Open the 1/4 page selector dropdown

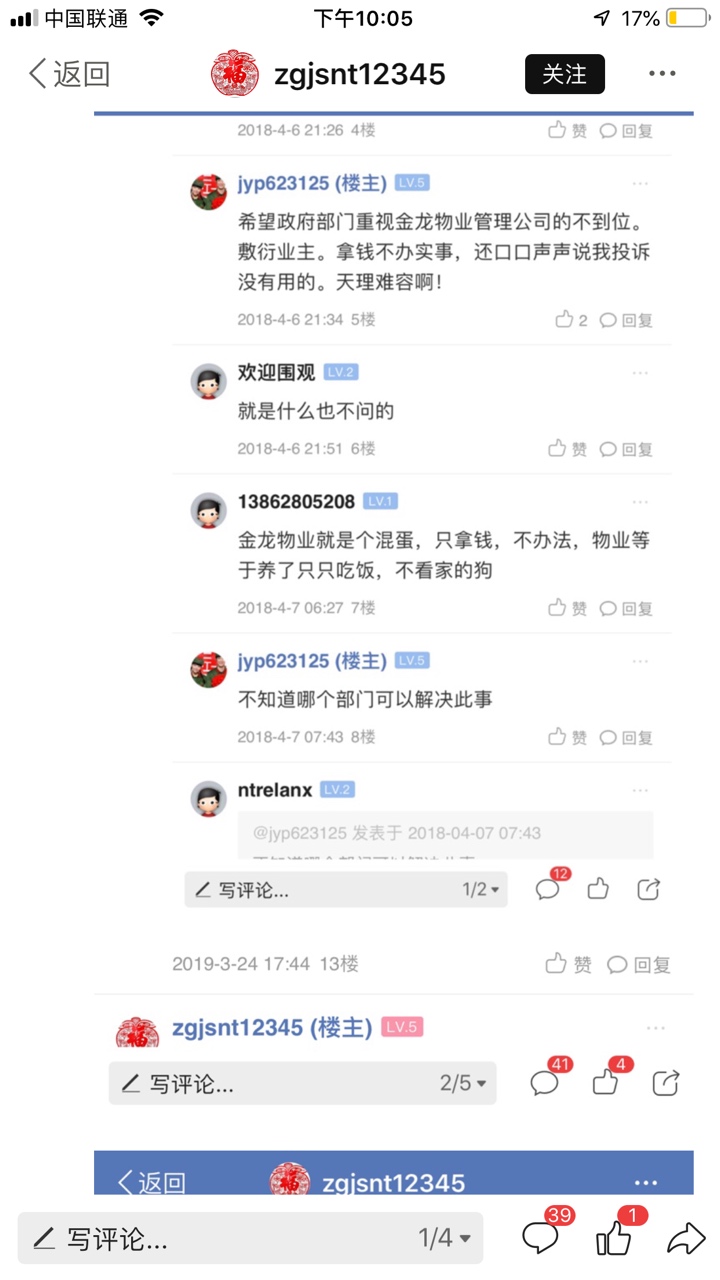click(444, 1239)
